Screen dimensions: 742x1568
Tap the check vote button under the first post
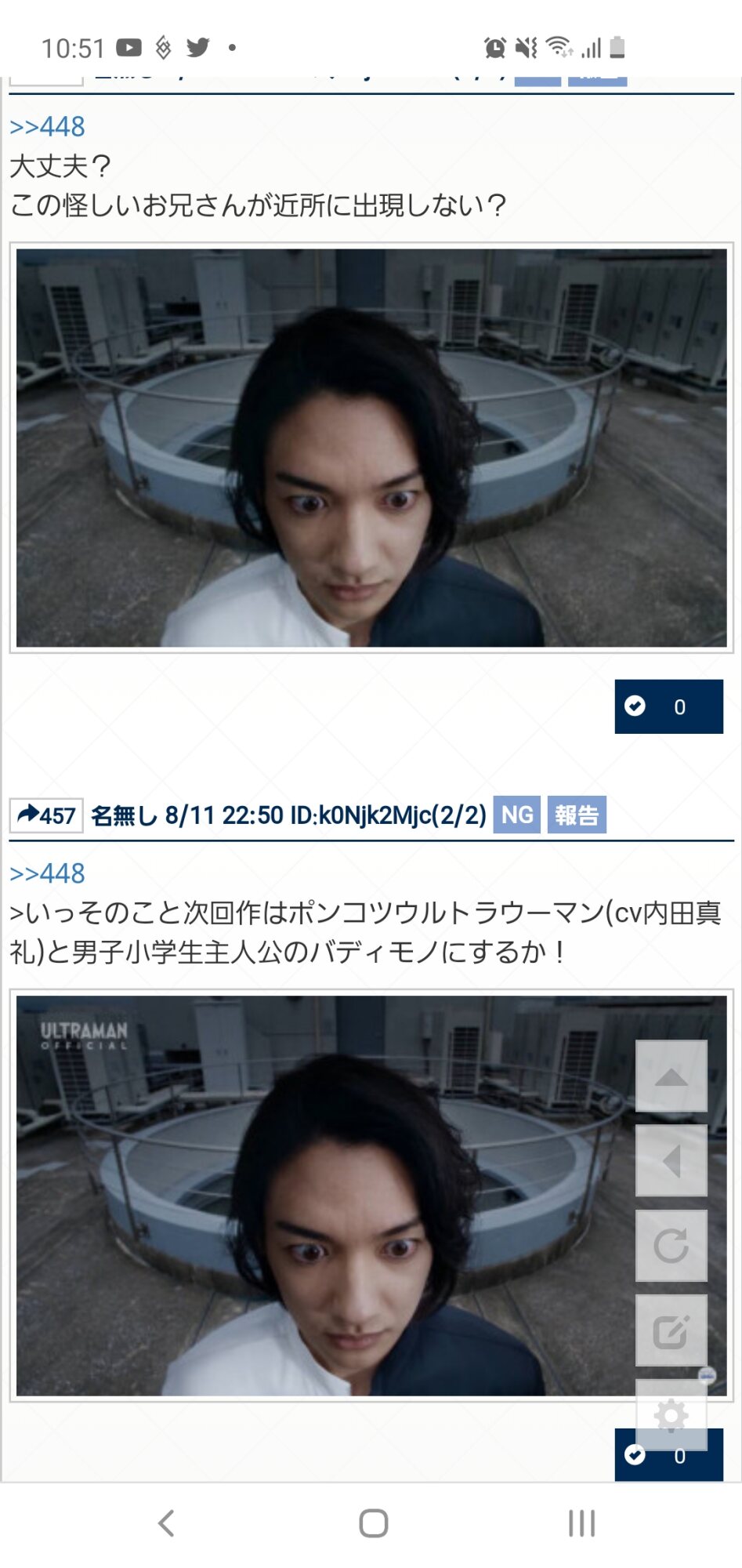(668, 706)
